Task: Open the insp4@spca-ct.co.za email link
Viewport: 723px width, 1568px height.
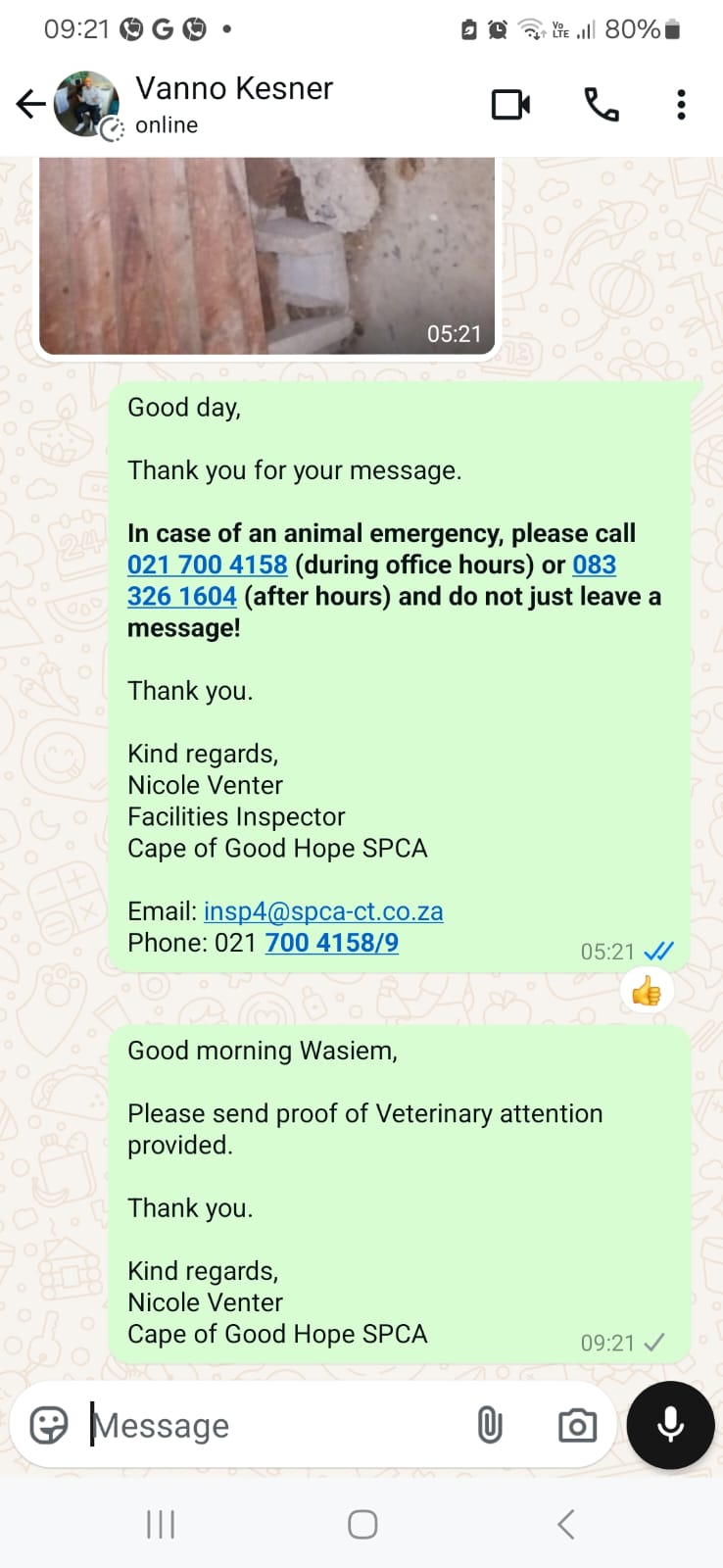Action: tap(323, 911)
